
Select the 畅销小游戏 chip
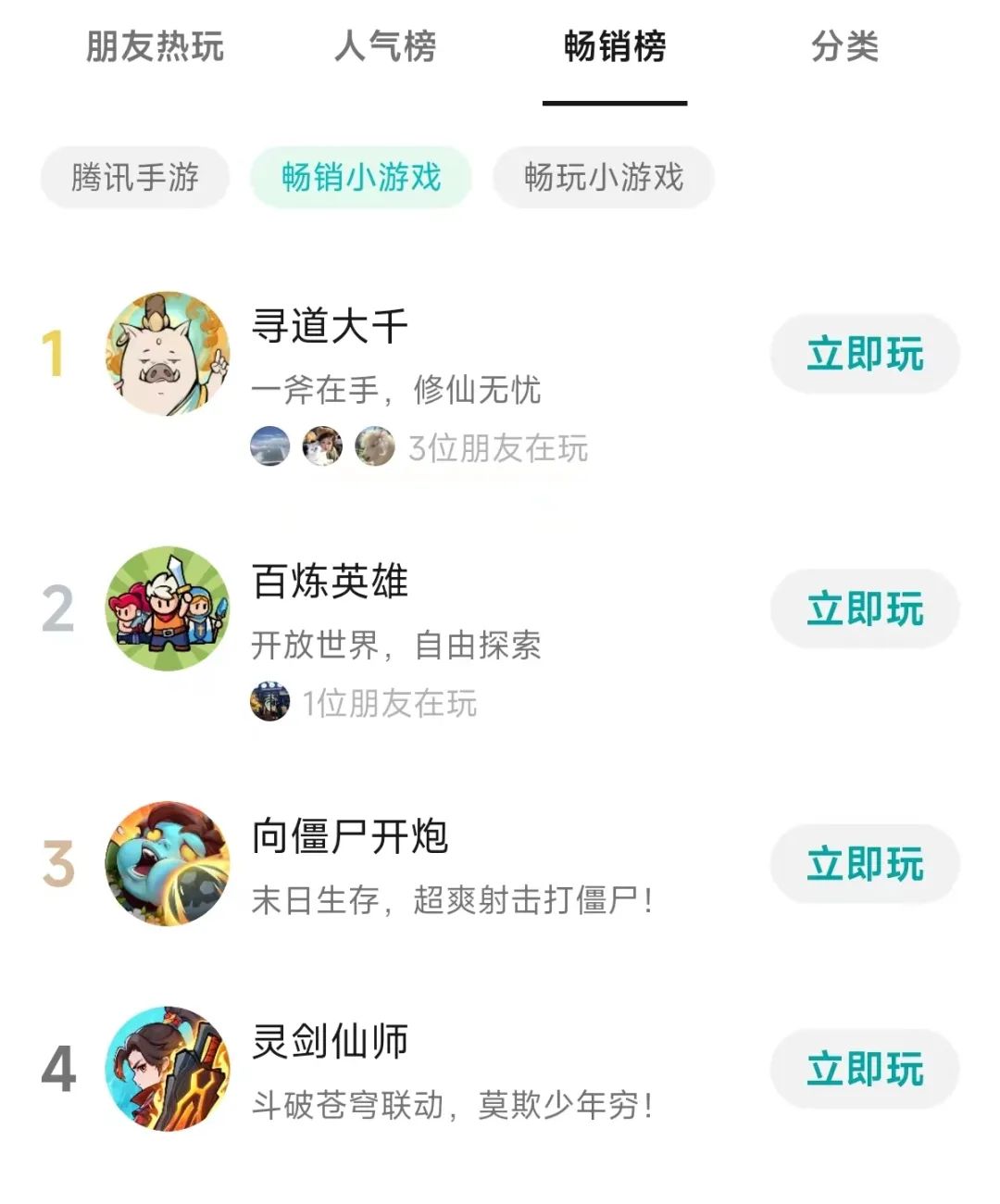click(361, 177)
